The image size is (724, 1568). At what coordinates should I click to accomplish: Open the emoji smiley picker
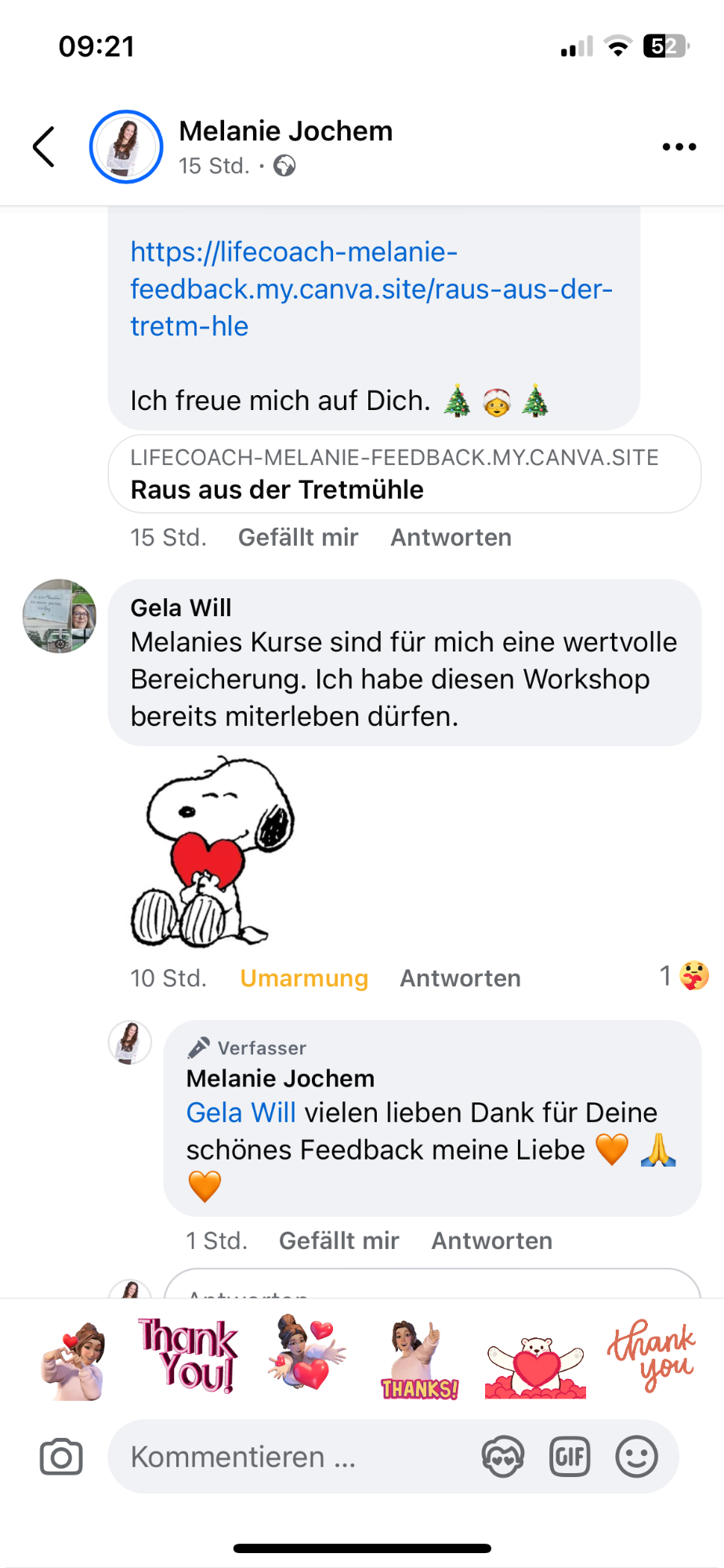pos(636,1457)
